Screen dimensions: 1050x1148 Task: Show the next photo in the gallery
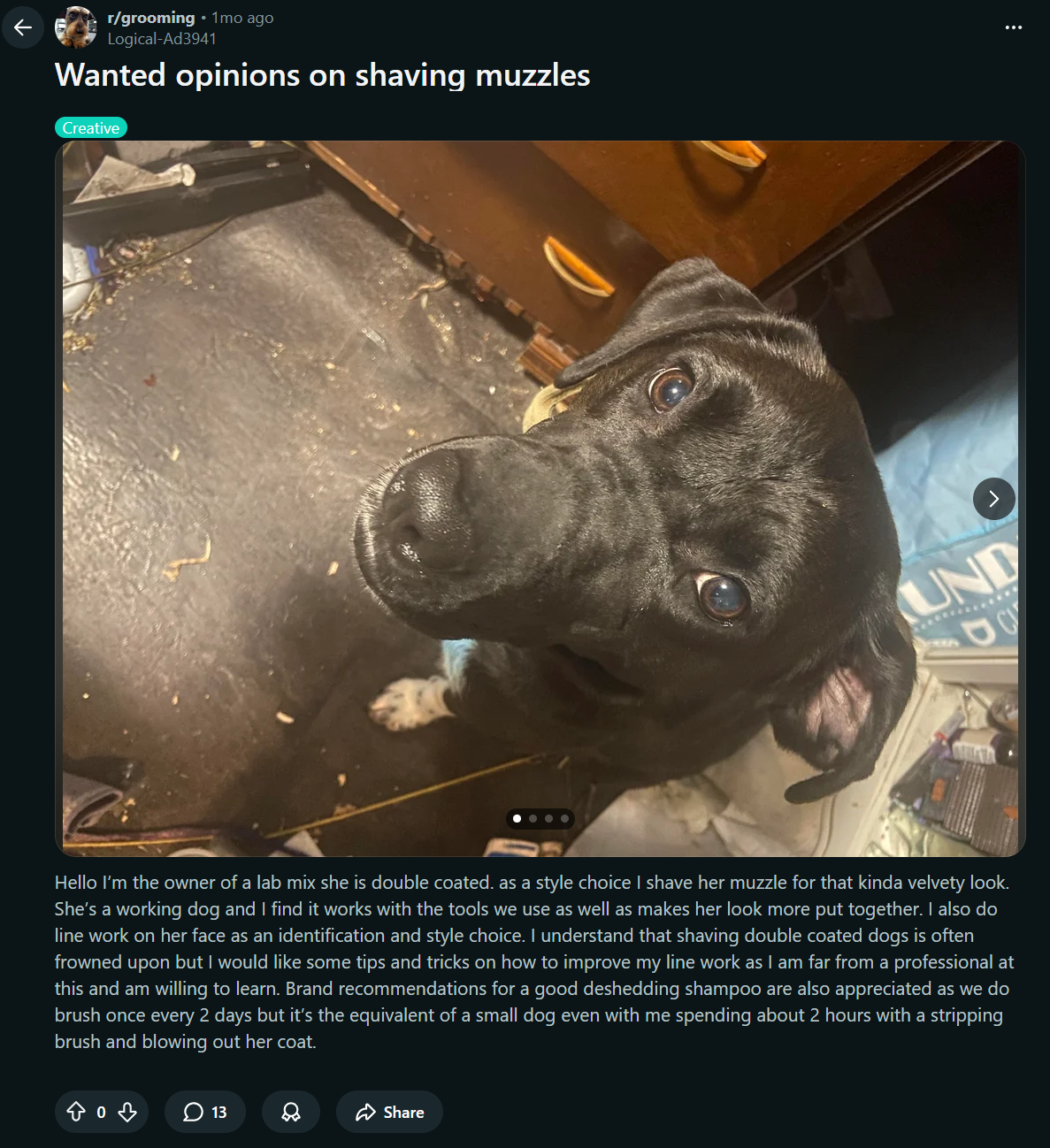point(993,499)
